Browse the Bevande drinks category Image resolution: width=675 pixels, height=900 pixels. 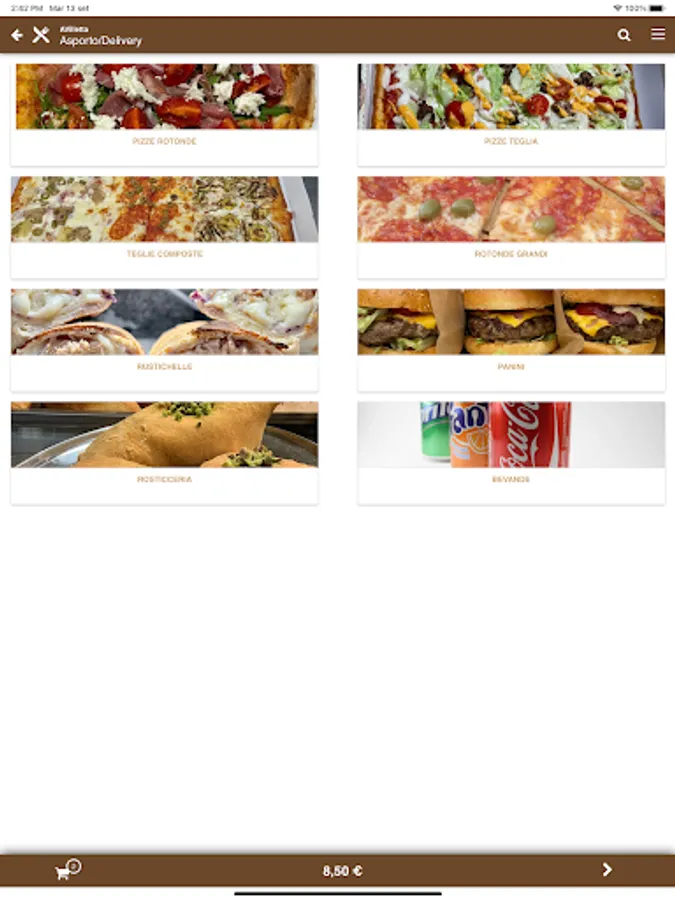pyautogui.click(x=511, y=453)
